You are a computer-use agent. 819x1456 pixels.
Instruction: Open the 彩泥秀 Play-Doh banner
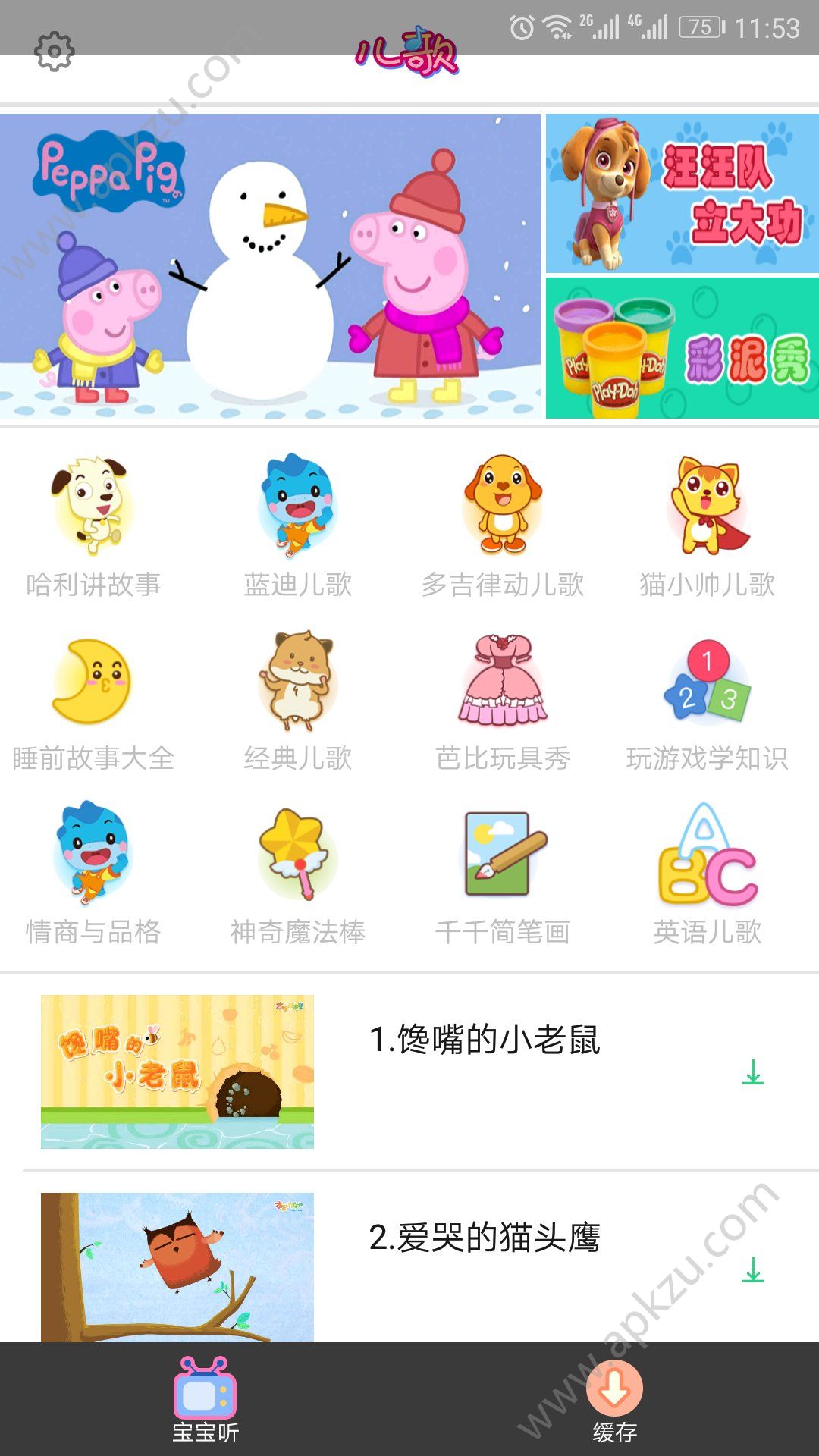680,349
